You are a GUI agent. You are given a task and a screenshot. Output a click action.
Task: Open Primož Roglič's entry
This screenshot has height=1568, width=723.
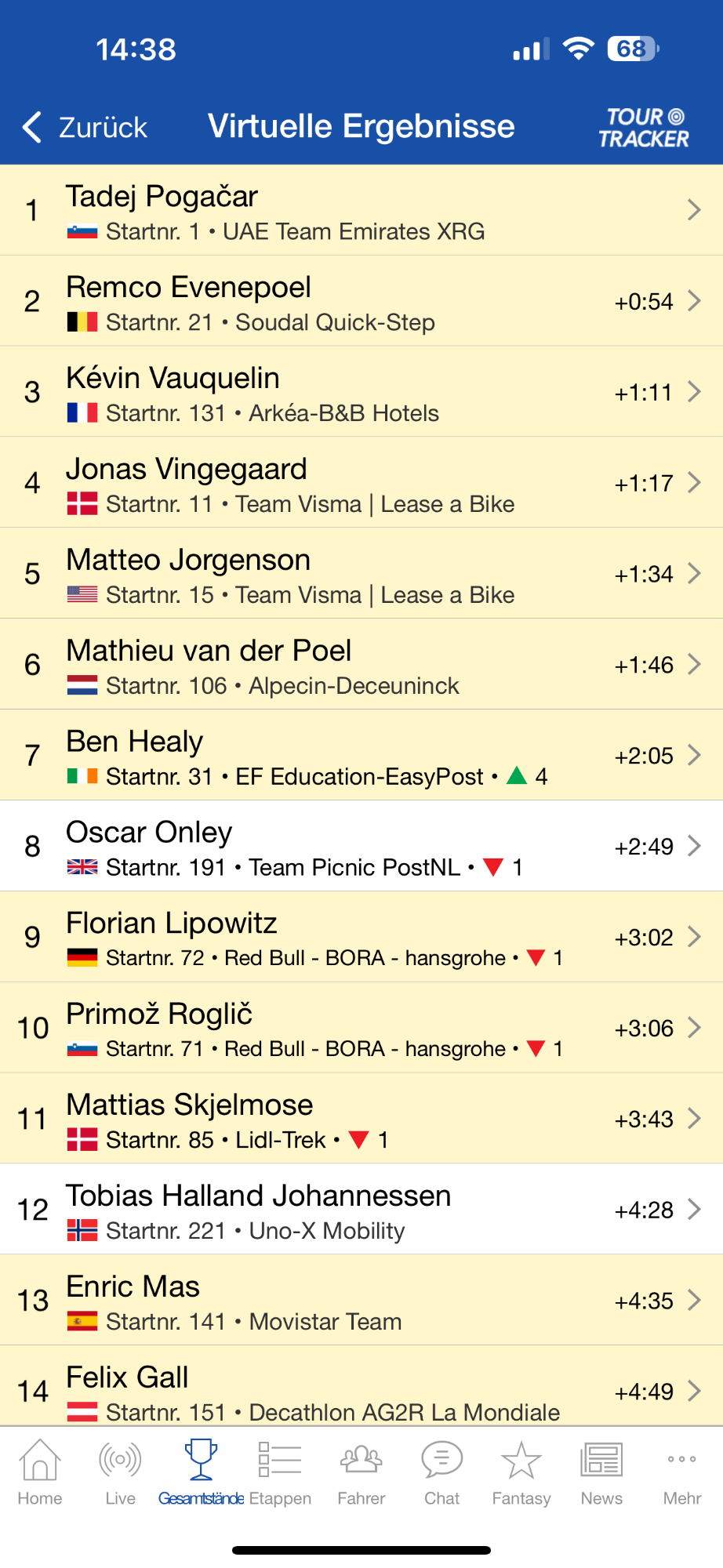[x=361, y=1029]
